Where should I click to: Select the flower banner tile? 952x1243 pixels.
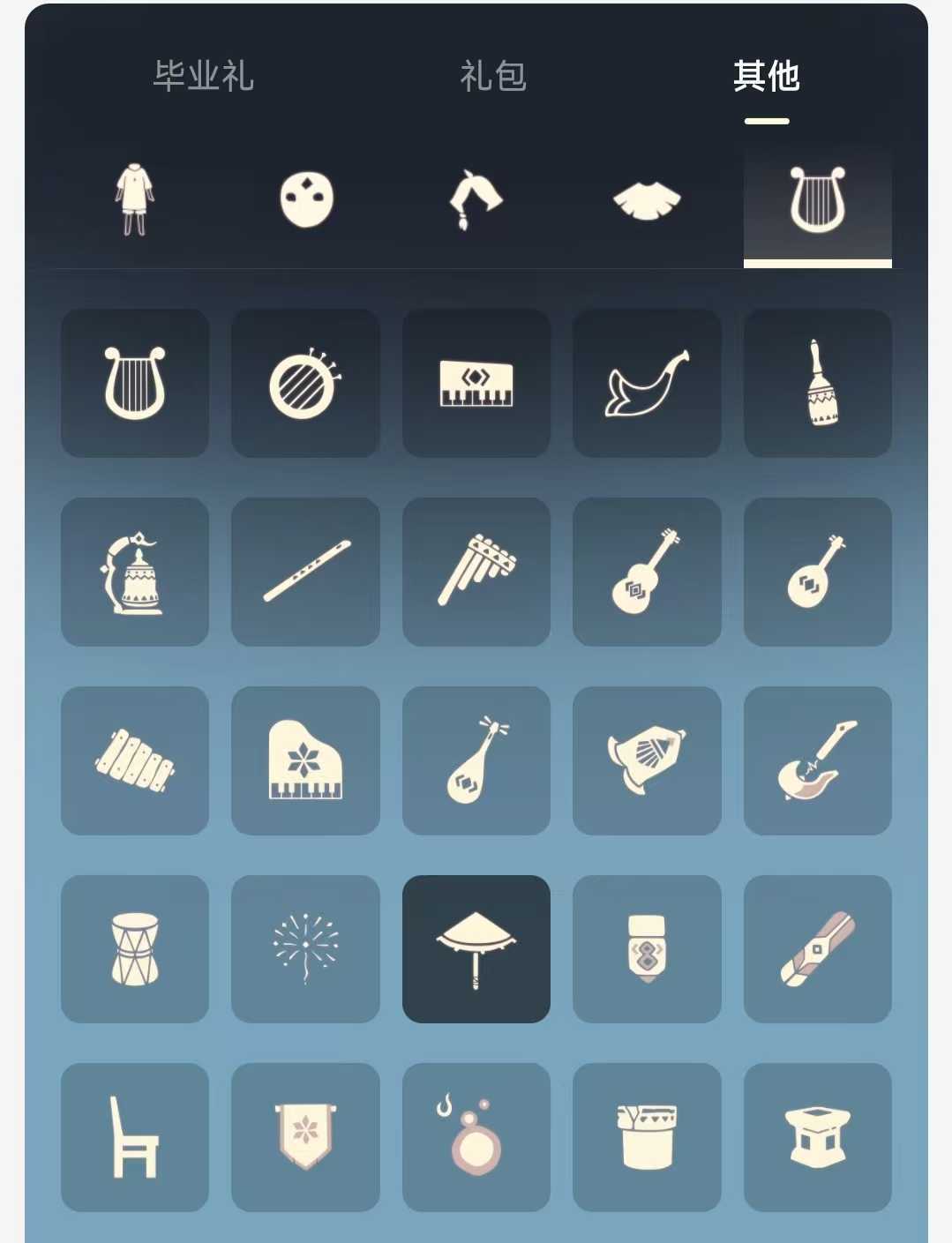[305, 1137]
